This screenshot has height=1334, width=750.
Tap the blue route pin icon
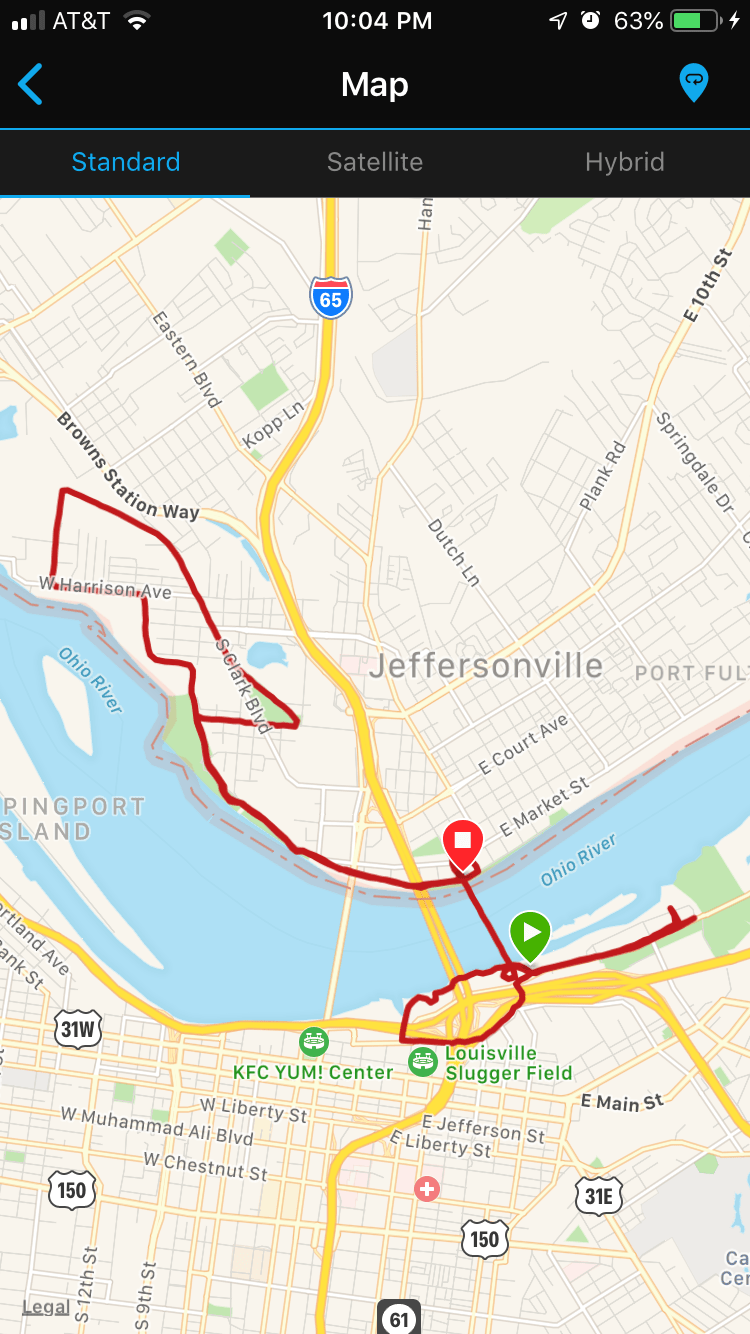coord(693,82)
